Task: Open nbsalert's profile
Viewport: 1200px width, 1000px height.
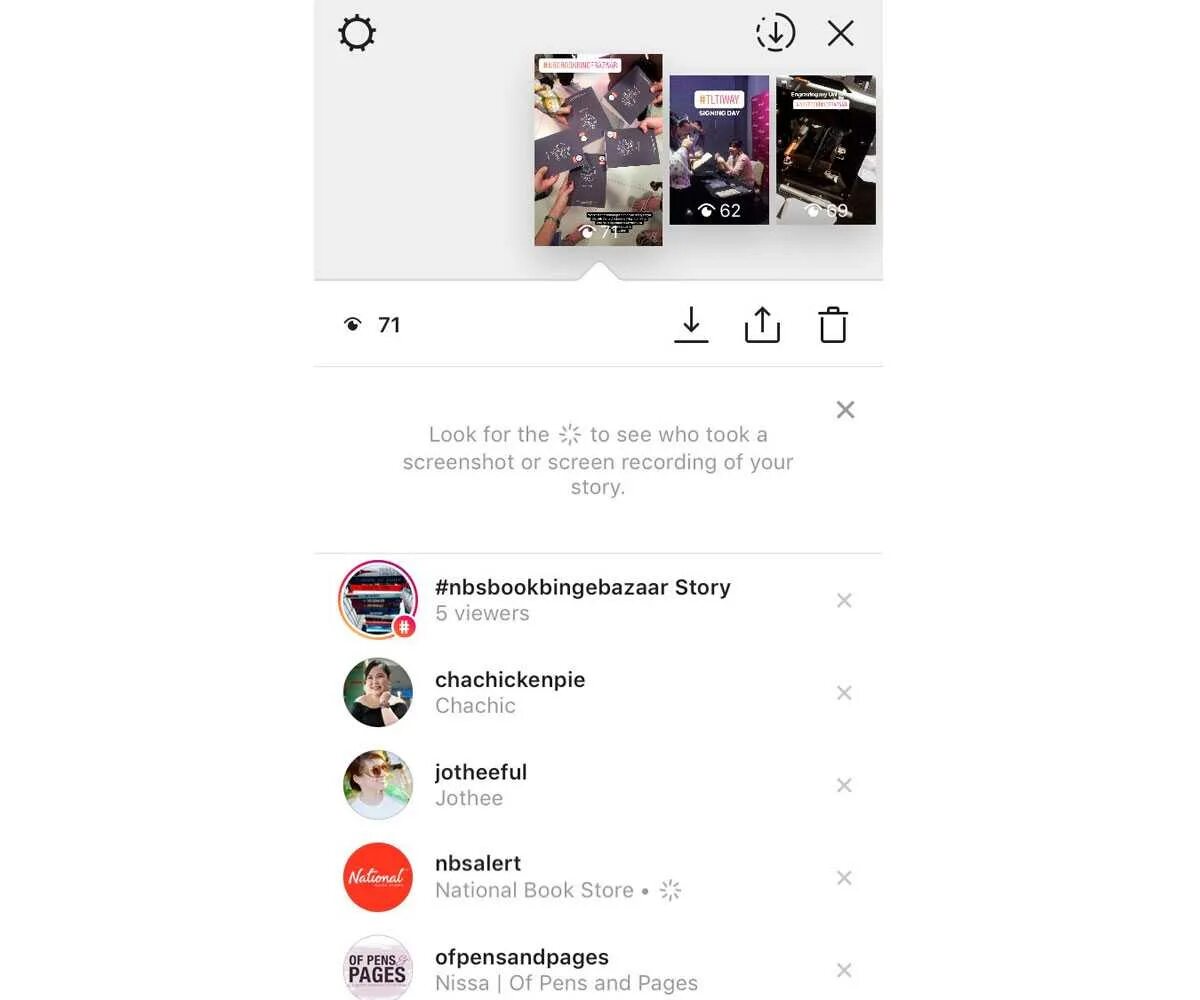Action: 478,876
